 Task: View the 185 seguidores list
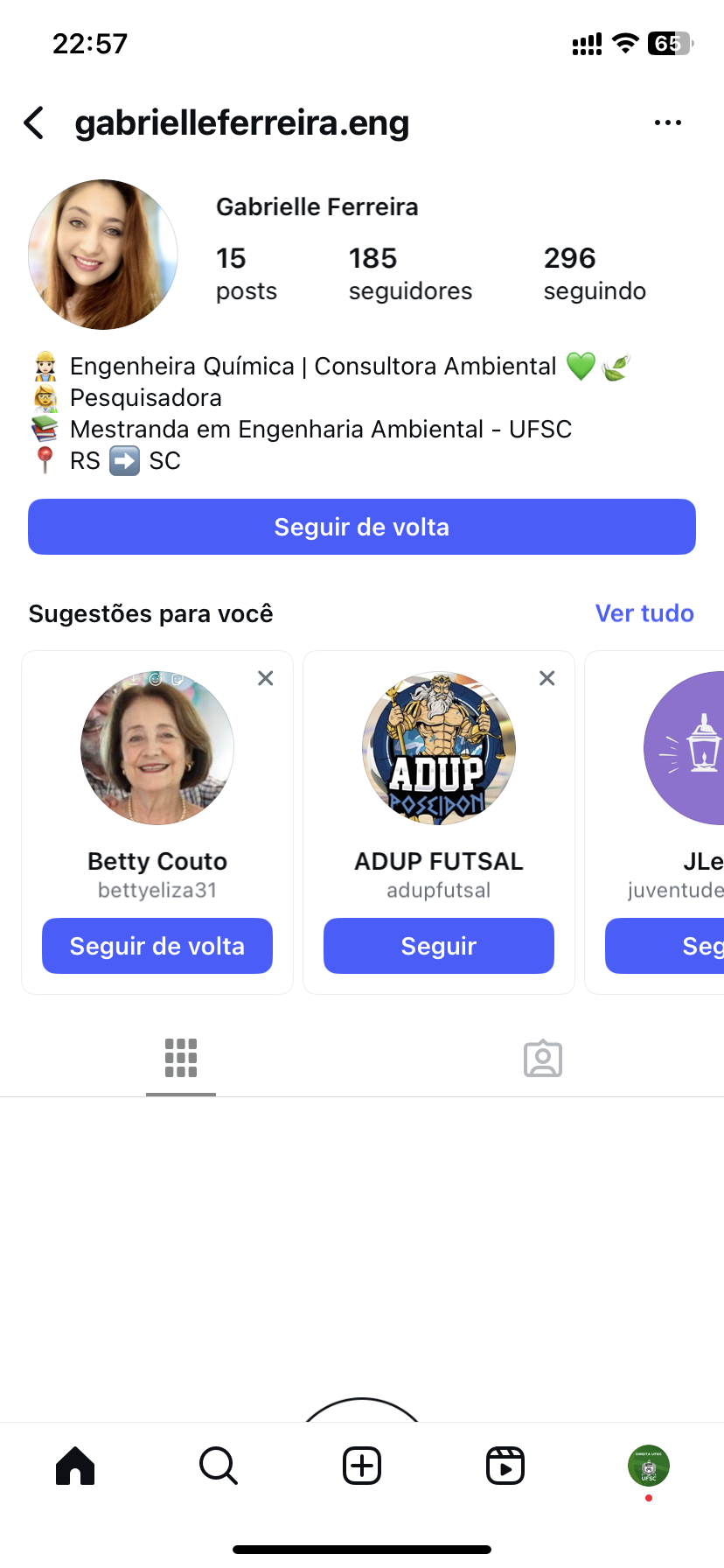pyautogui.click(x=409, y=274)
